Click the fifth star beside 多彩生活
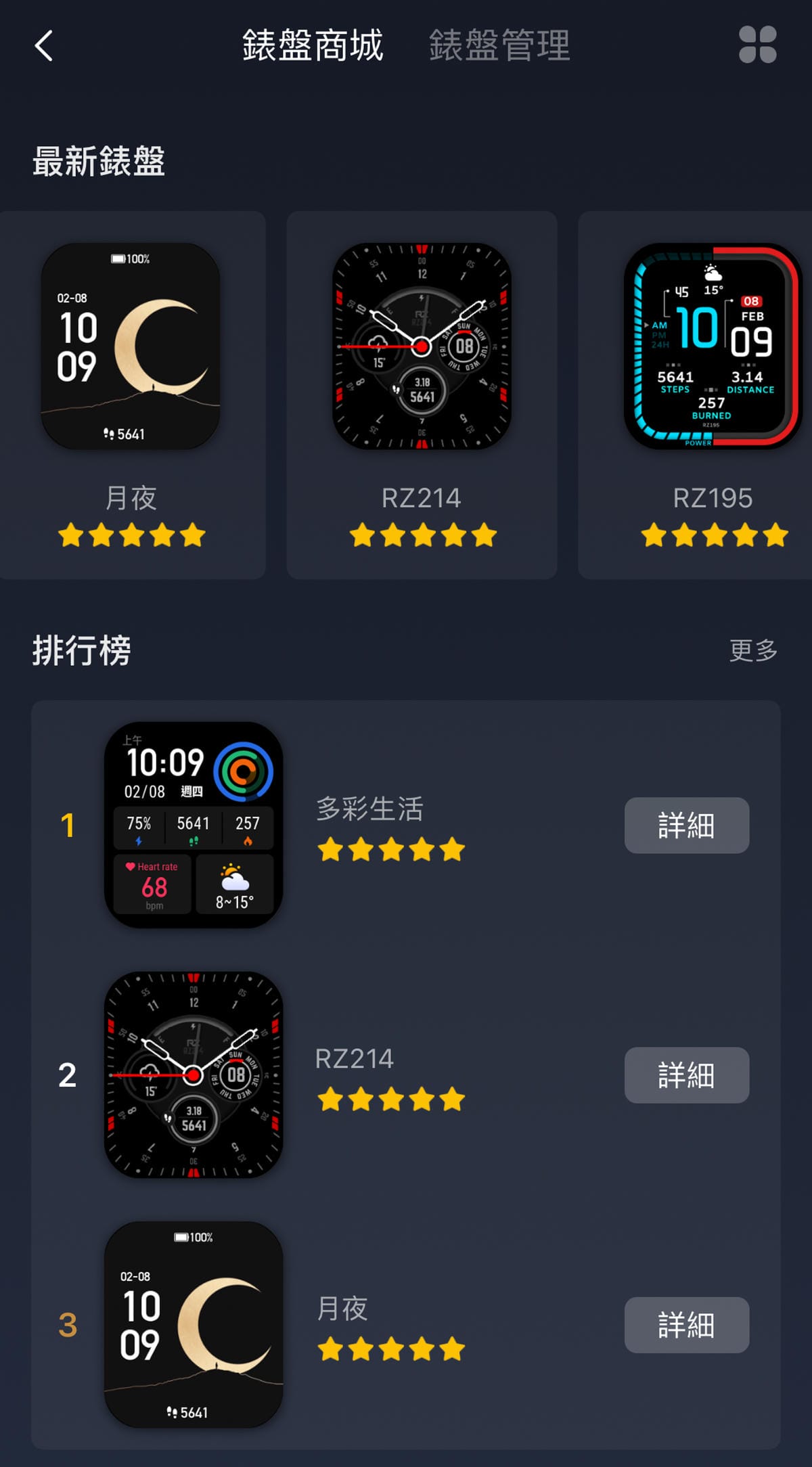Viewport: 812px width, 1467px height. tap(451, 849)
